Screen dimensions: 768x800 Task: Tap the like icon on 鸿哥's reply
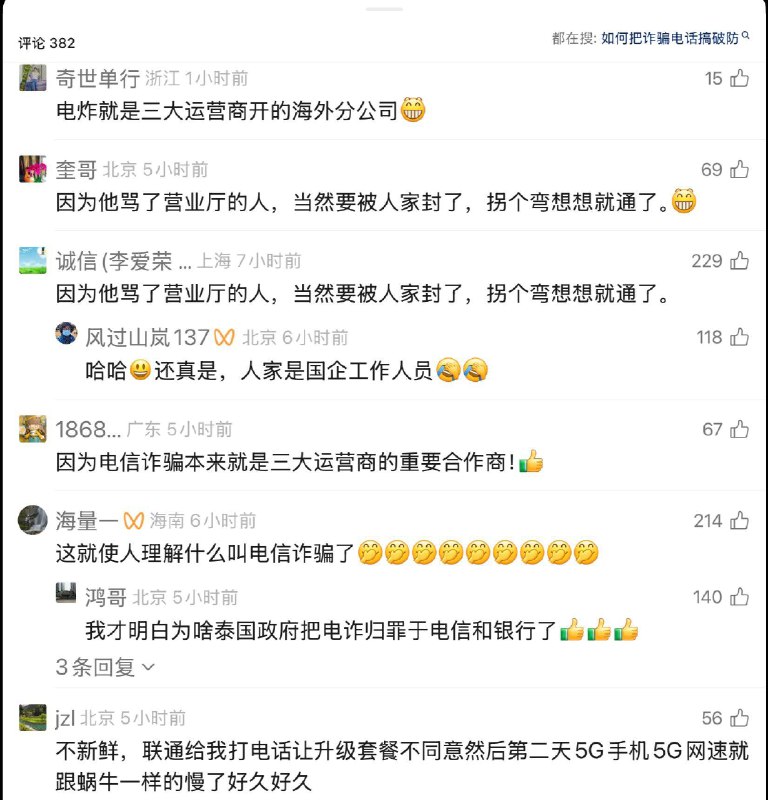(x=739, y=596)
